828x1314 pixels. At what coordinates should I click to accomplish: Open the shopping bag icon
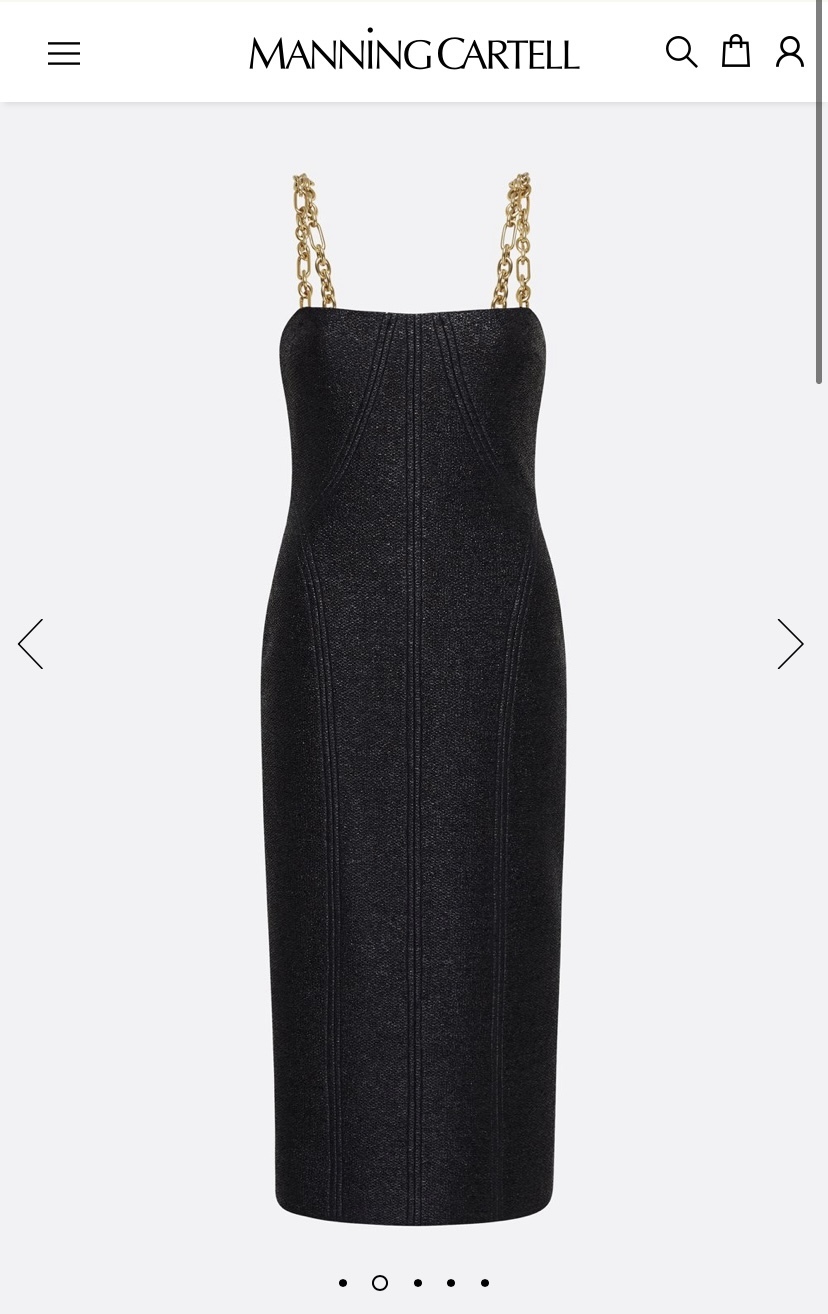tap(735, 51)
